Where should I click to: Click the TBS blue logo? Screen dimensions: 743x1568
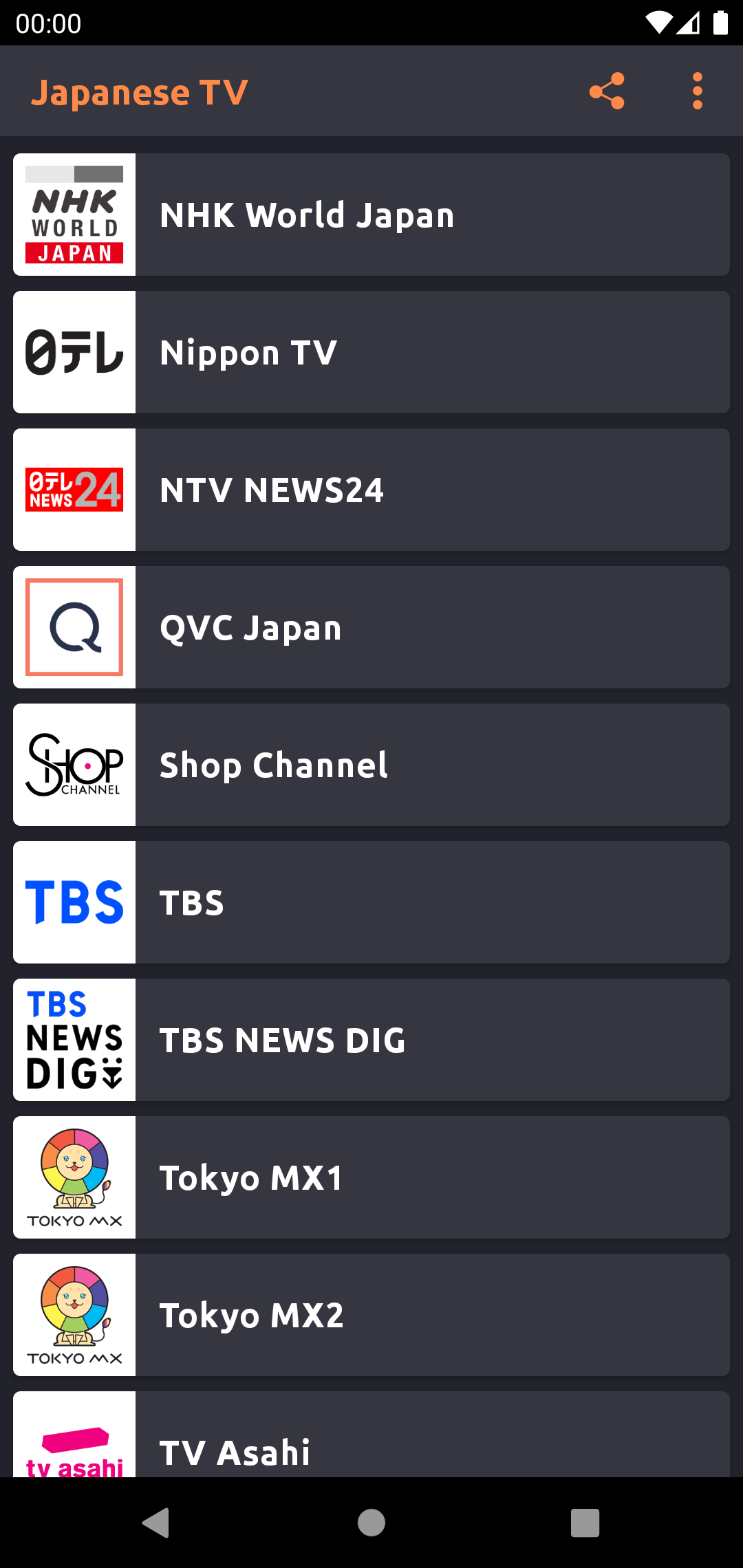tap(74, 902)
